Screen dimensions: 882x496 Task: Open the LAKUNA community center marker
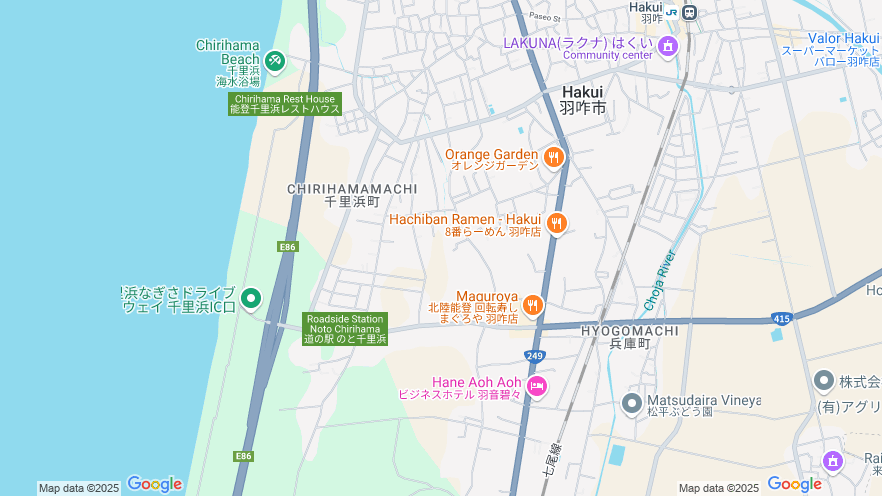pos(668,46)
